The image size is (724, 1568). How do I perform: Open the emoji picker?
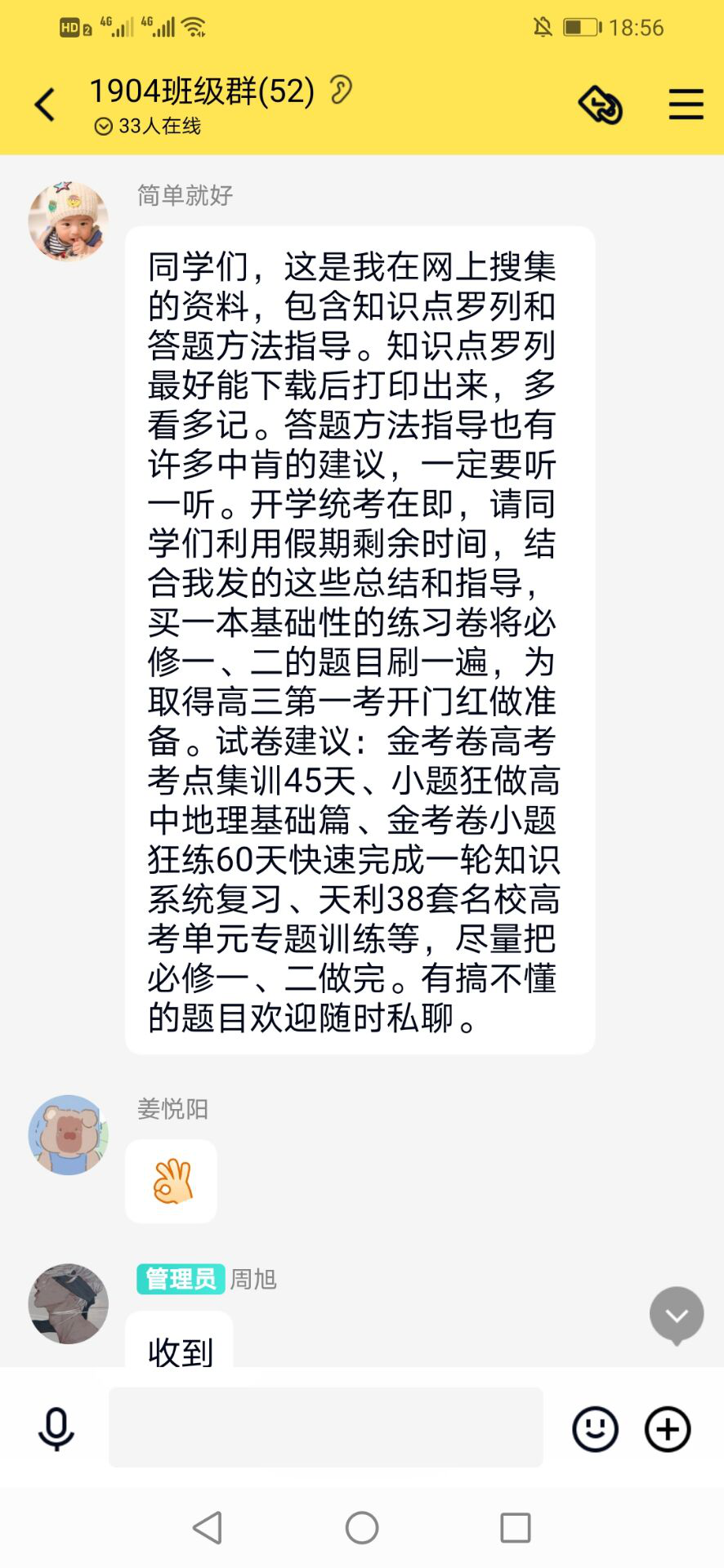(595, 1428)
